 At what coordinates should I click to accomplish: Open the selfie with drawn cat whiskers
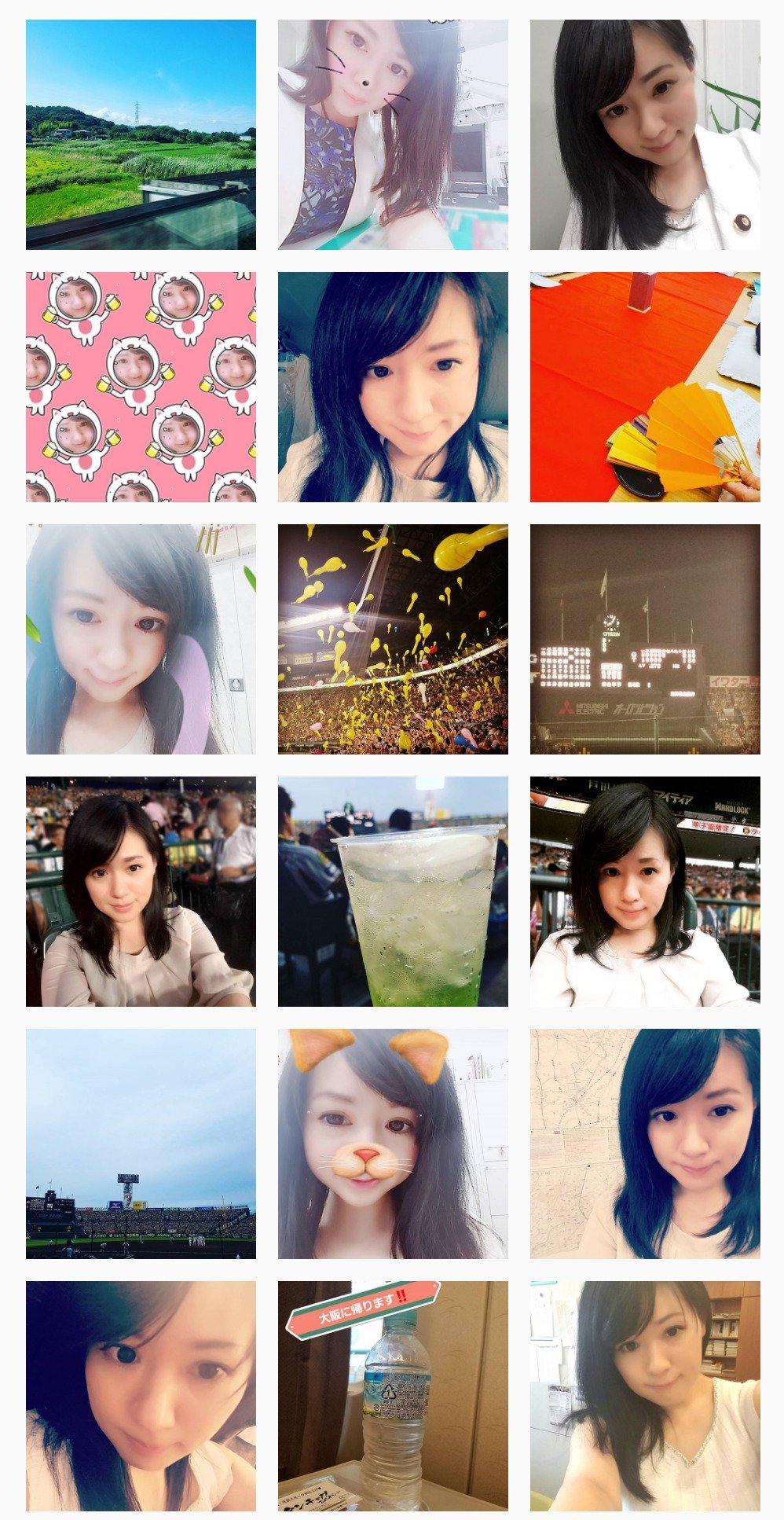click(393, 134)
